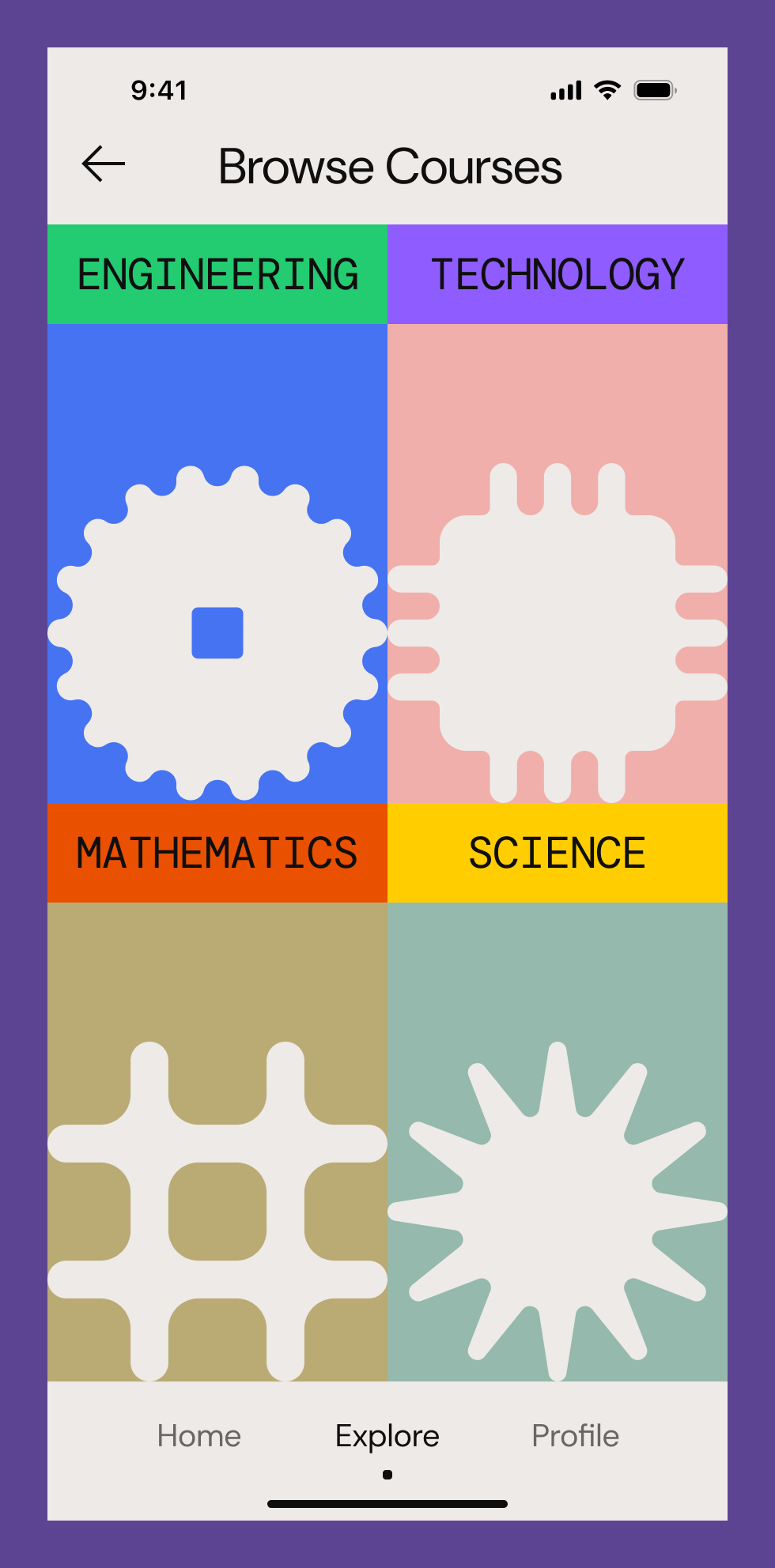Tap the Wi-Fi status icon
Screen dimensions: 775x1568
coord(607,90)
